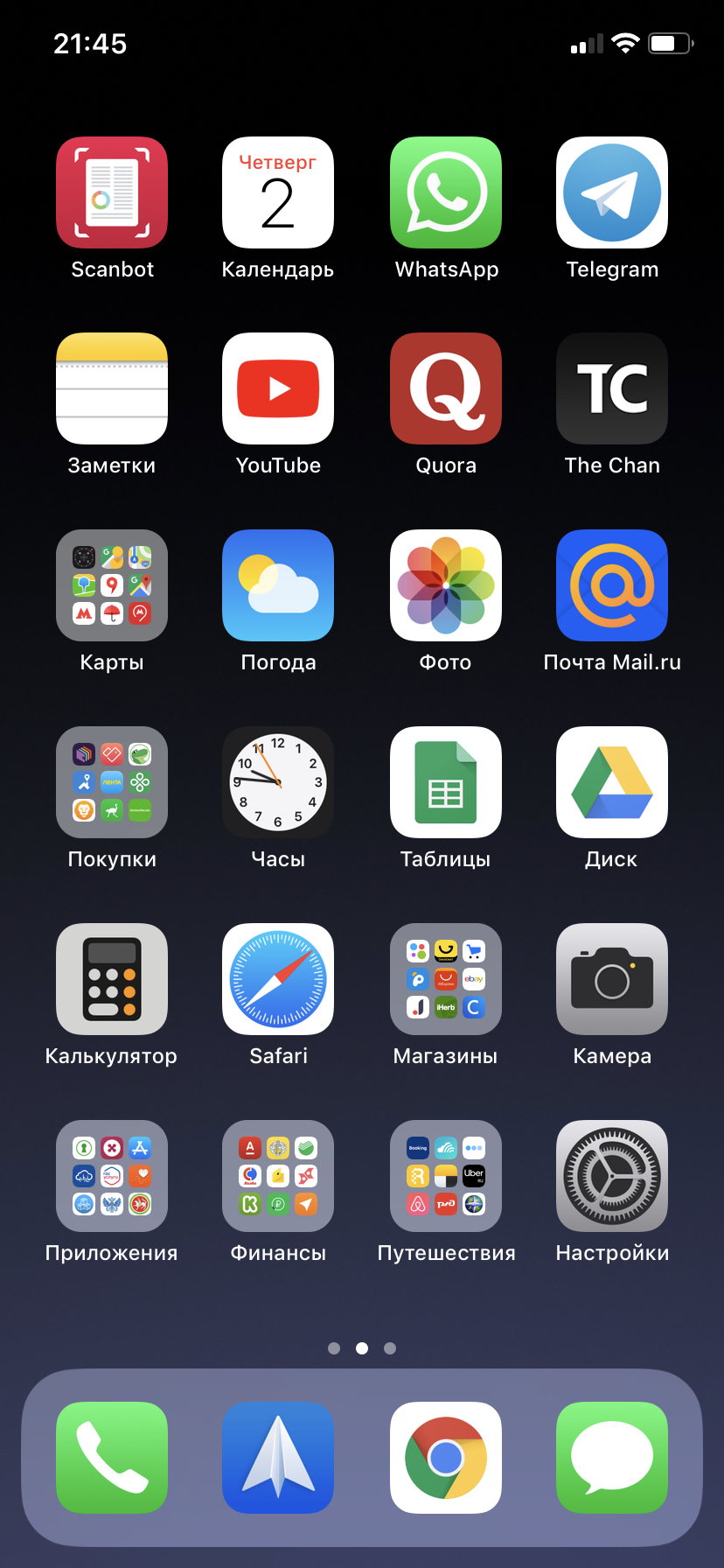Open Google Таблицы
The height and width of the screenshot is (1568, 724).
446,782
